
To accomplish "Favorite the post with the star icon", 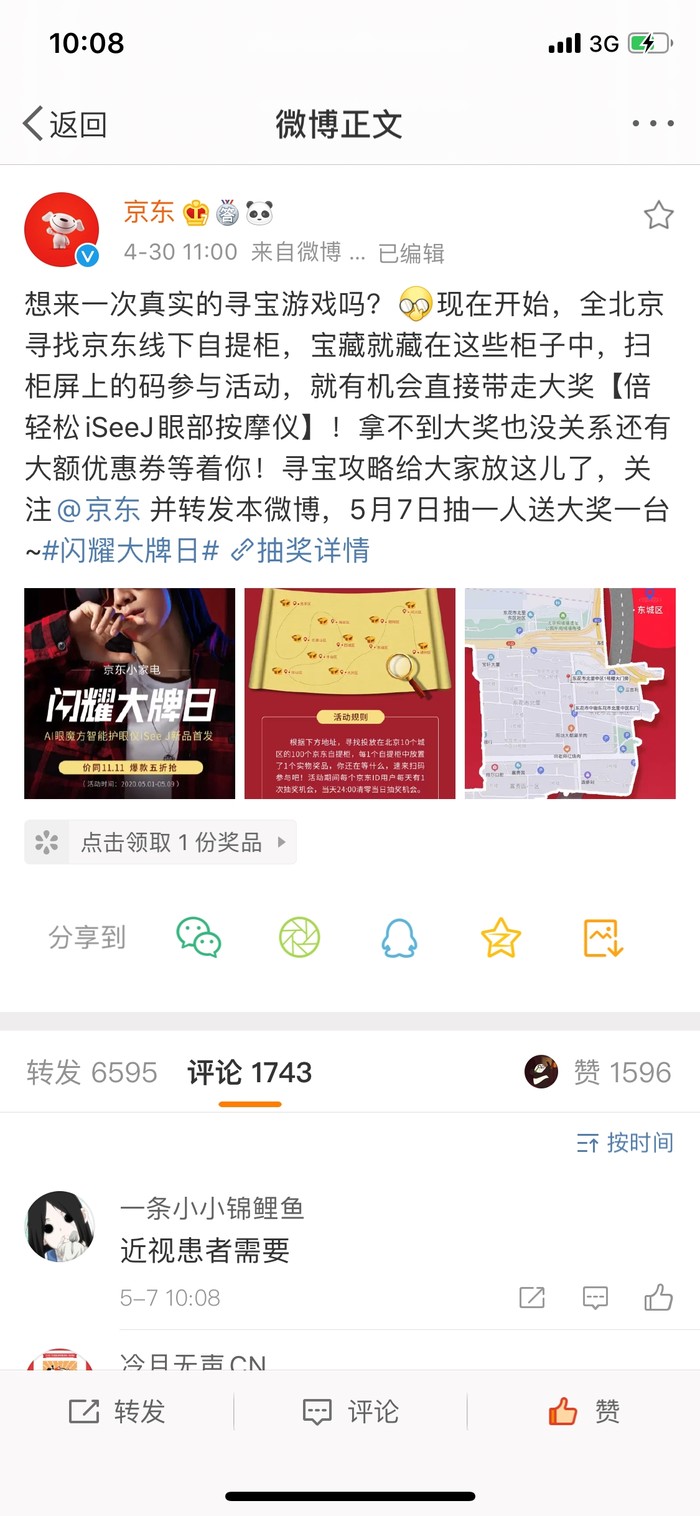I will [658, 215].
